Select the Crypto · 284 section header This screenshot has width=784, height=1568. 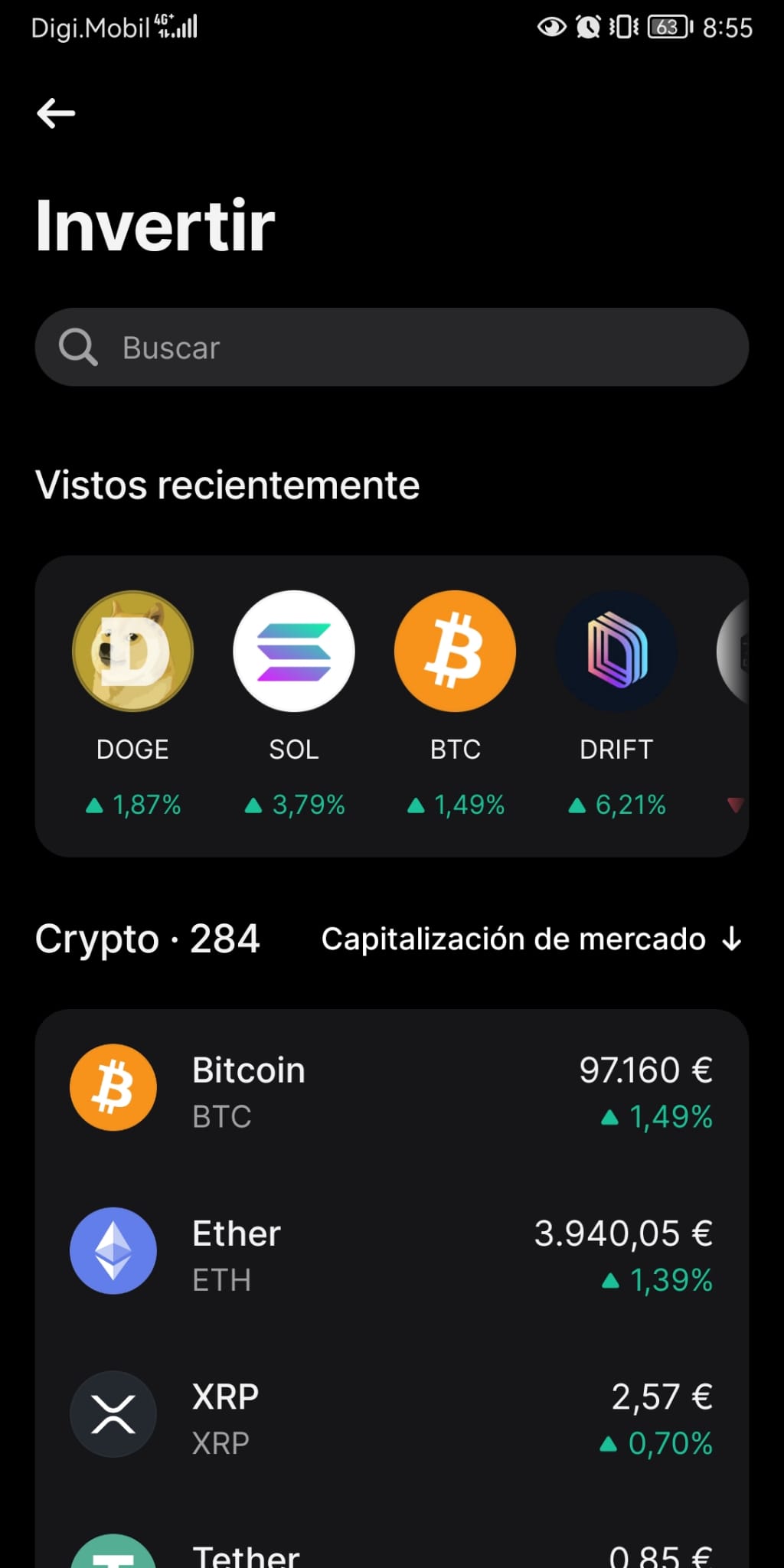click(x=148, y=939)
